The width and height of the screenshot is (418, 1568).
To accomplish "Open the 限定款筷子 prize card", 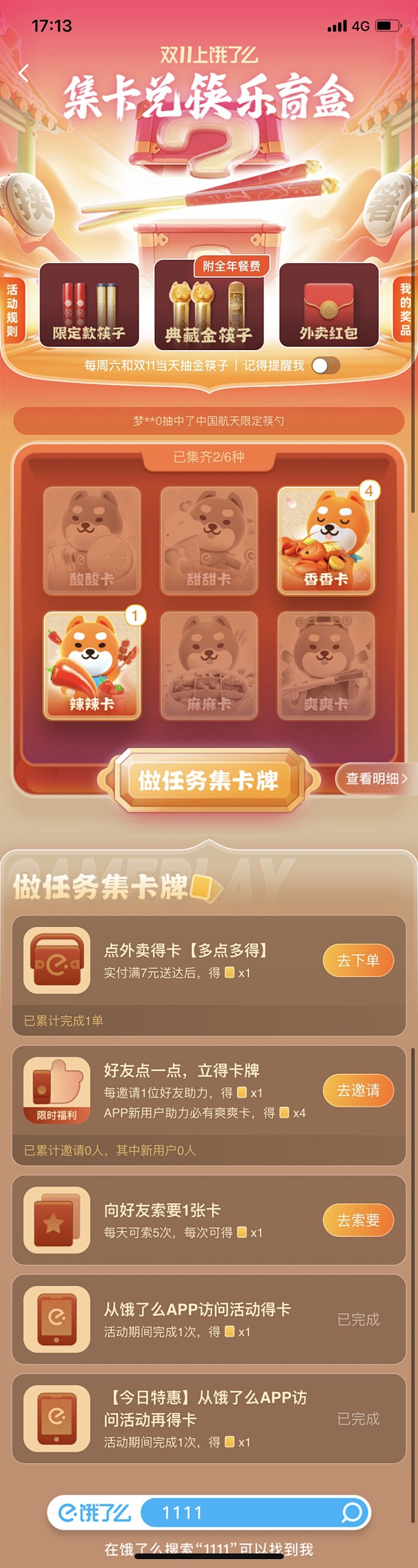I will (x=89, y=306).
